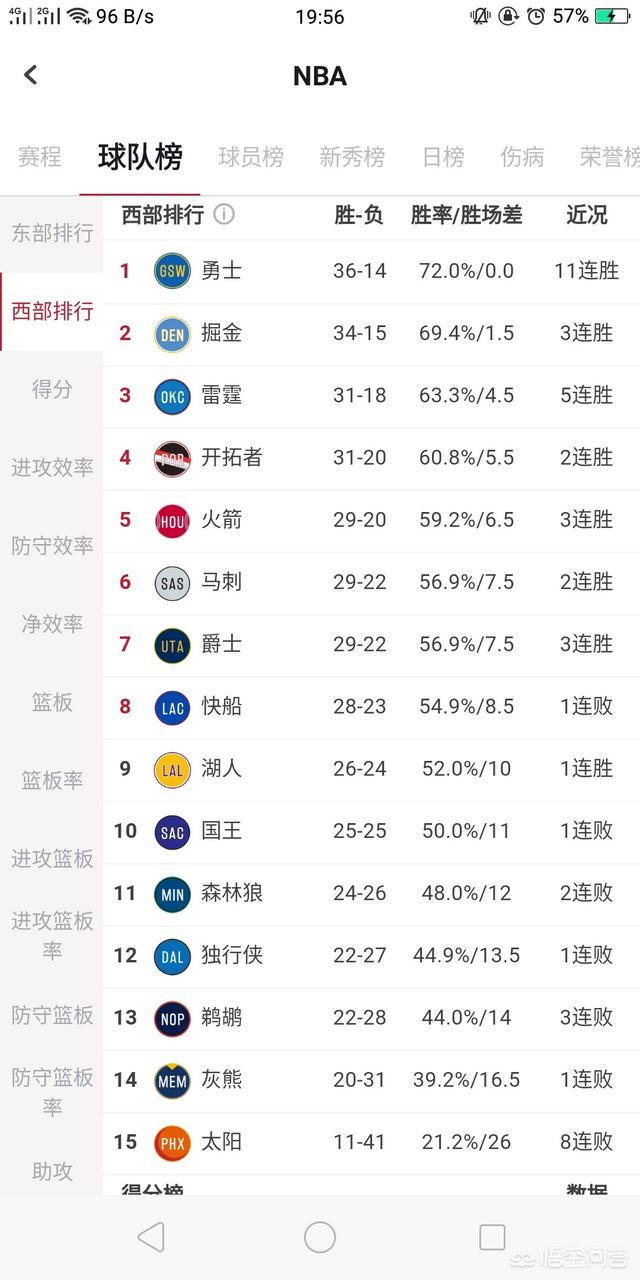The width and height of the screenshot is (640, 1280).
Task: Open 进攻效率 rankings
Action: (x=52, y=467)
